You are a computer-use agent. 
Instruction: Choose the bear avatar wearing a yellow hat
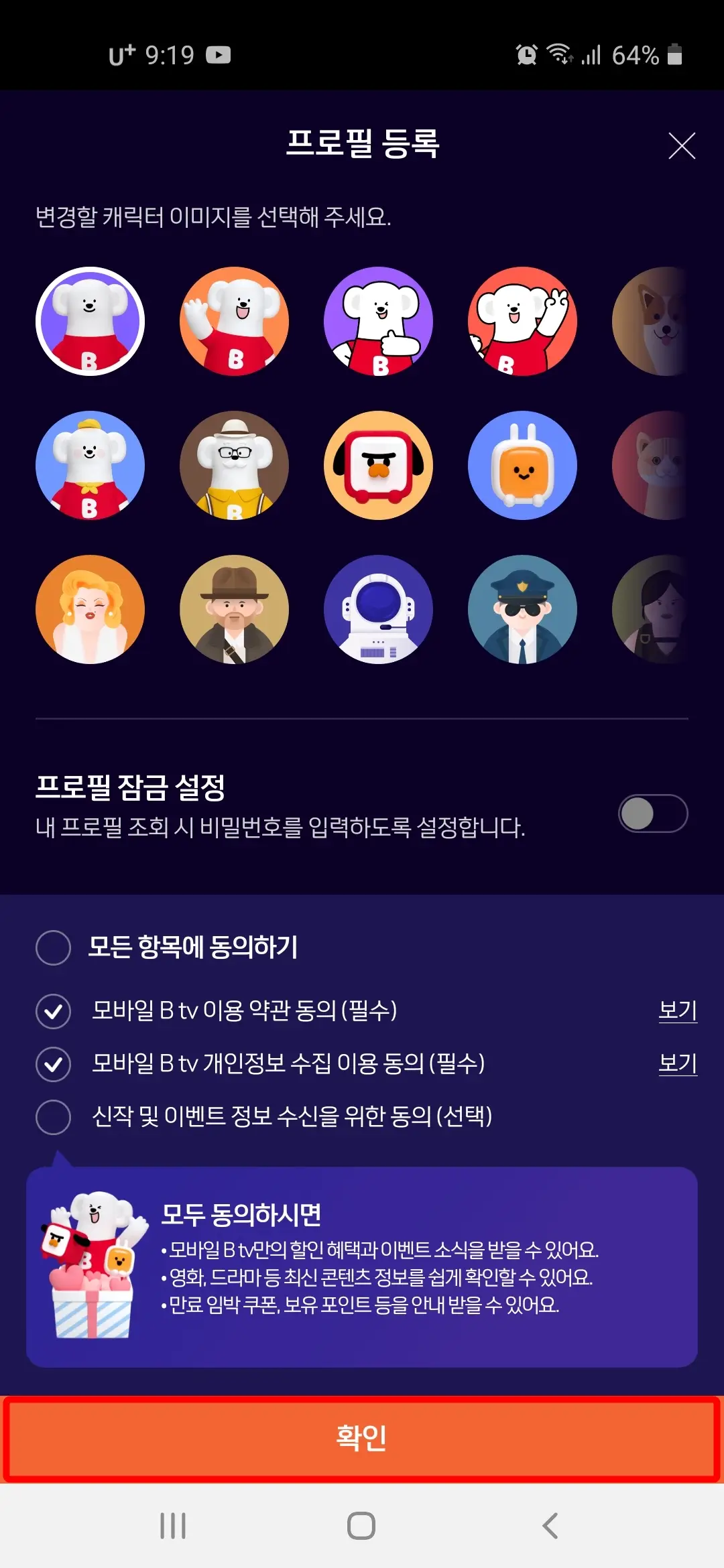[x=90, y=466]
